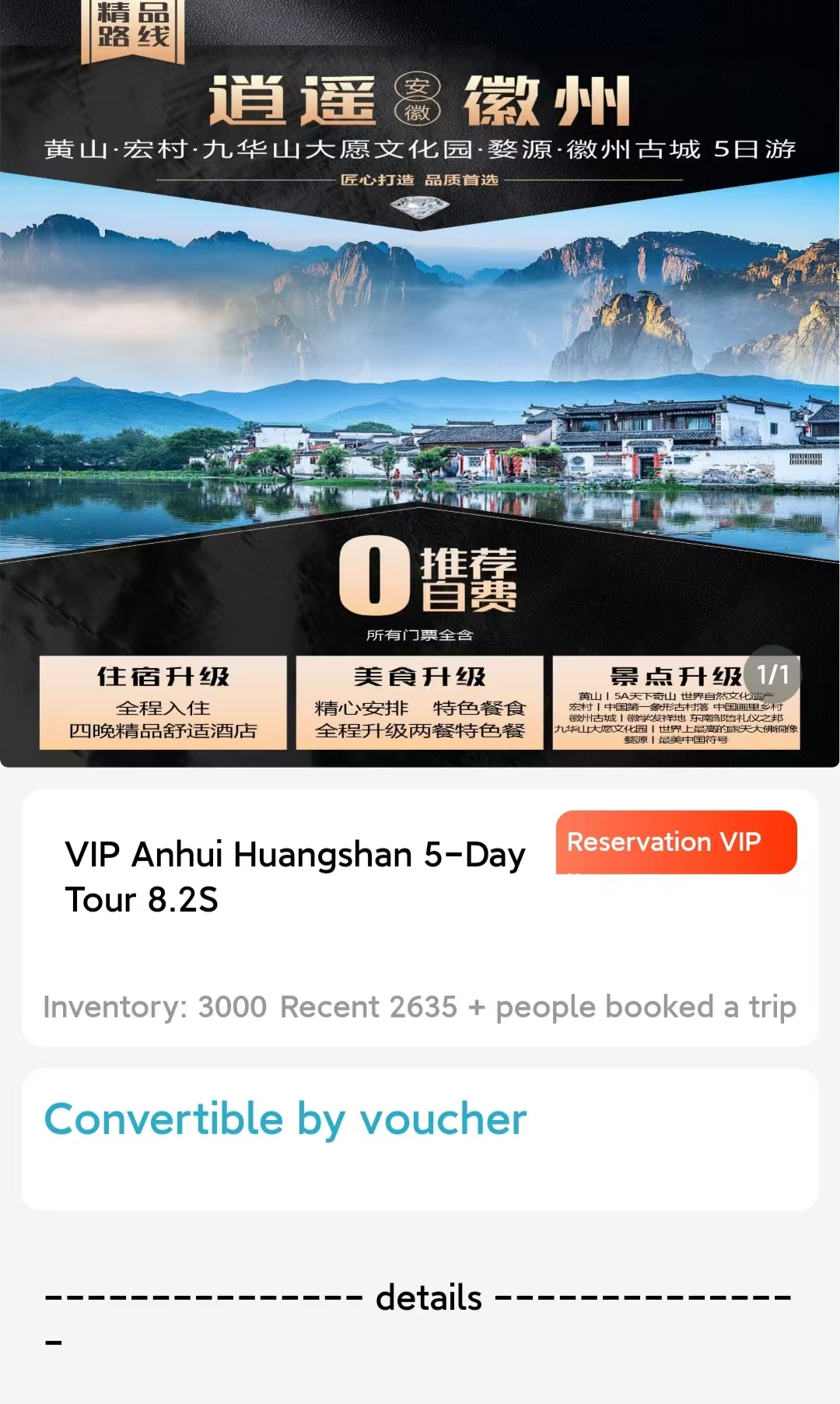The width and height of the screenshot is (840, 1404).
Task: Select the 美食升级 food upgrade panel
Action: [420, 702]
